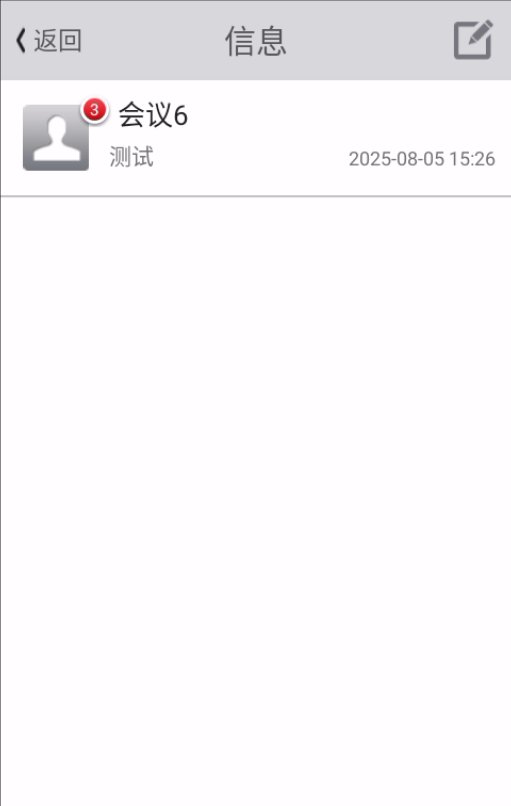Compose a new message
511x806 pixels.
tap(473, 40)
